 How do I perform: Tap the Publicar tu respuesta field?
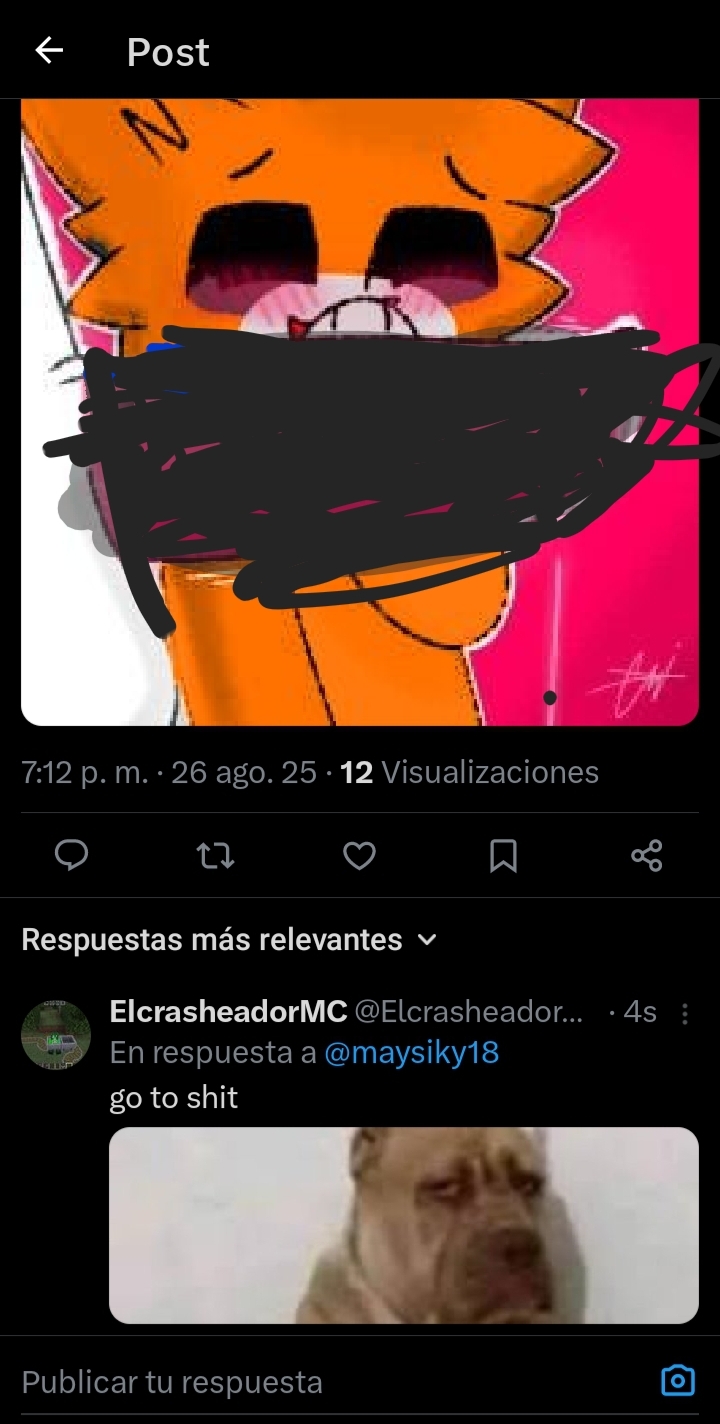point(300,1382)
